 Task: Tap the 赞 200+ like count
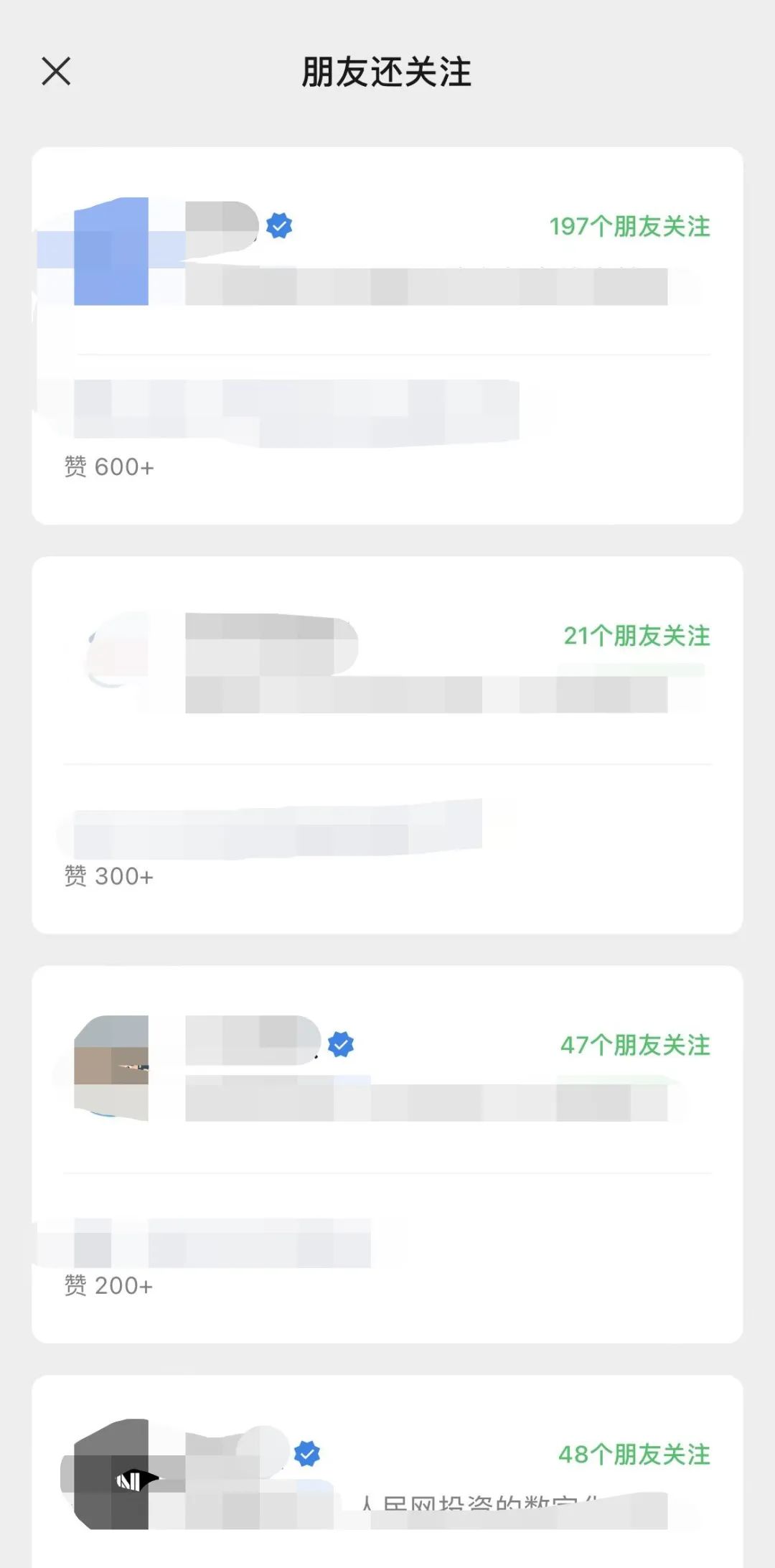(x=108, y=1287)
